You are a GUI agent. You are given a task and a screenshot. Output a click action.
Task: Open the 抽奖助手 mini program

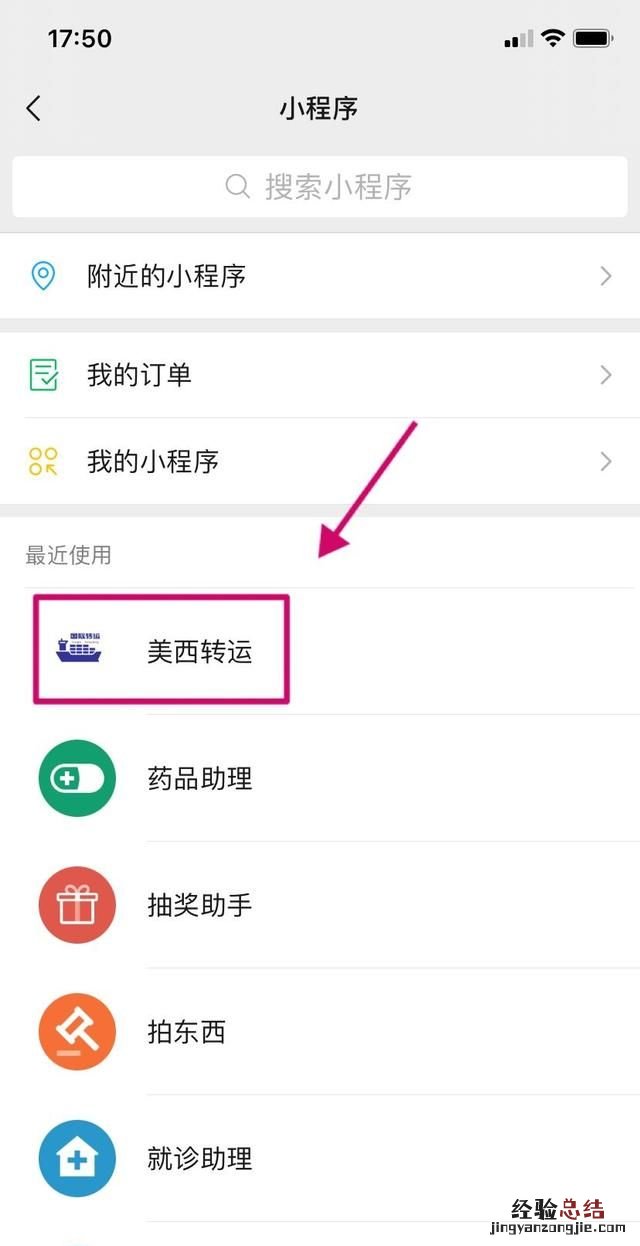tap(200, 905)
